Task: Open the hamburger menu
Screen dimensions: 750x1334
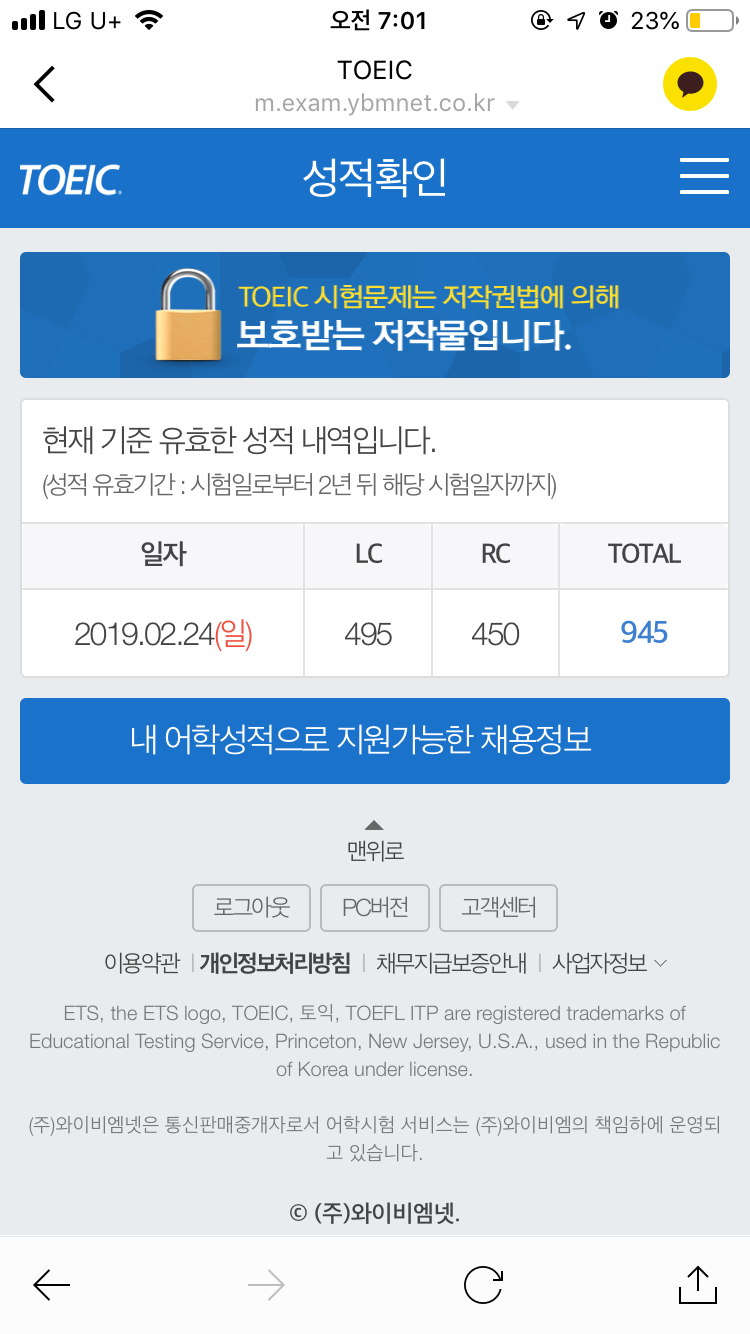Action: 704,177
